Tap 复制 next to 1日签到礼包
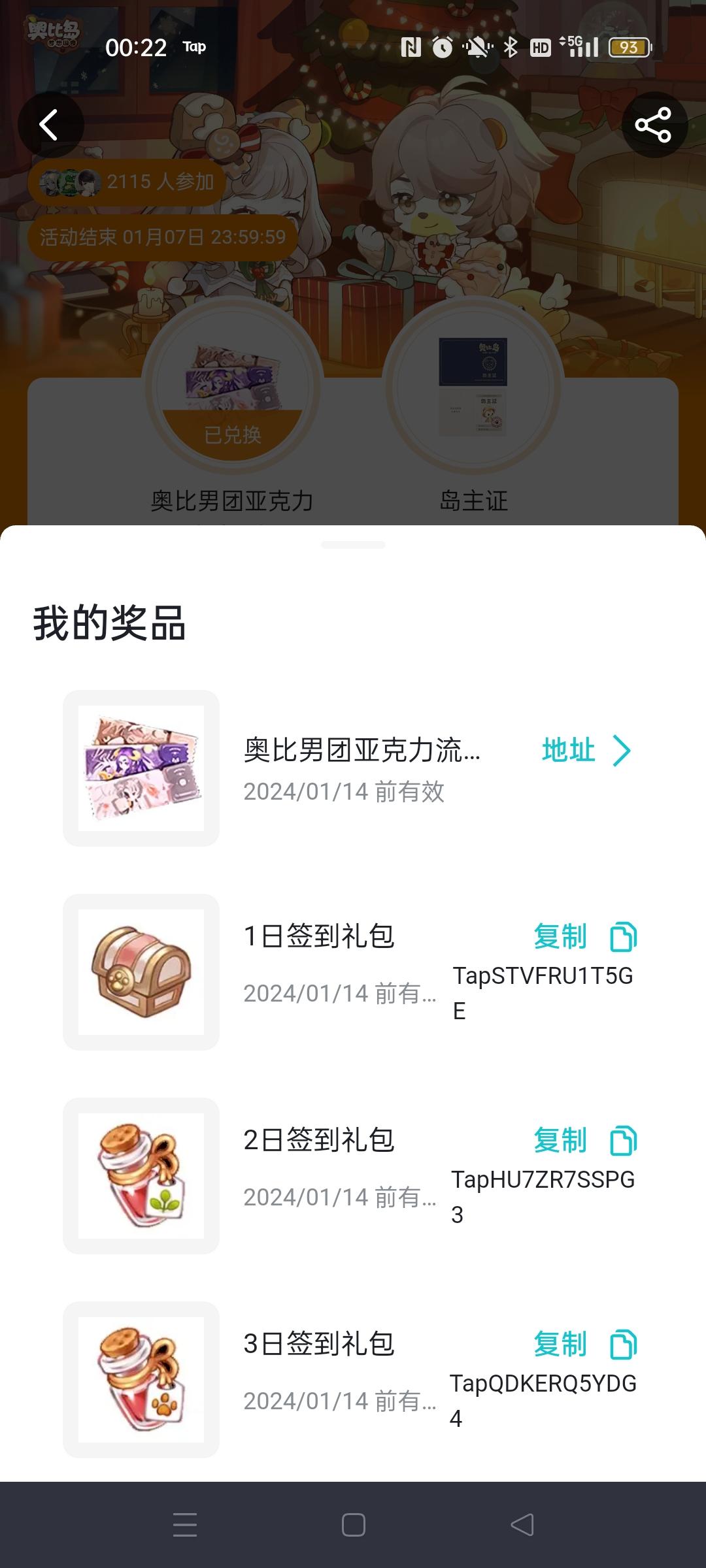 pyautogui.click(x=562, y=937)
